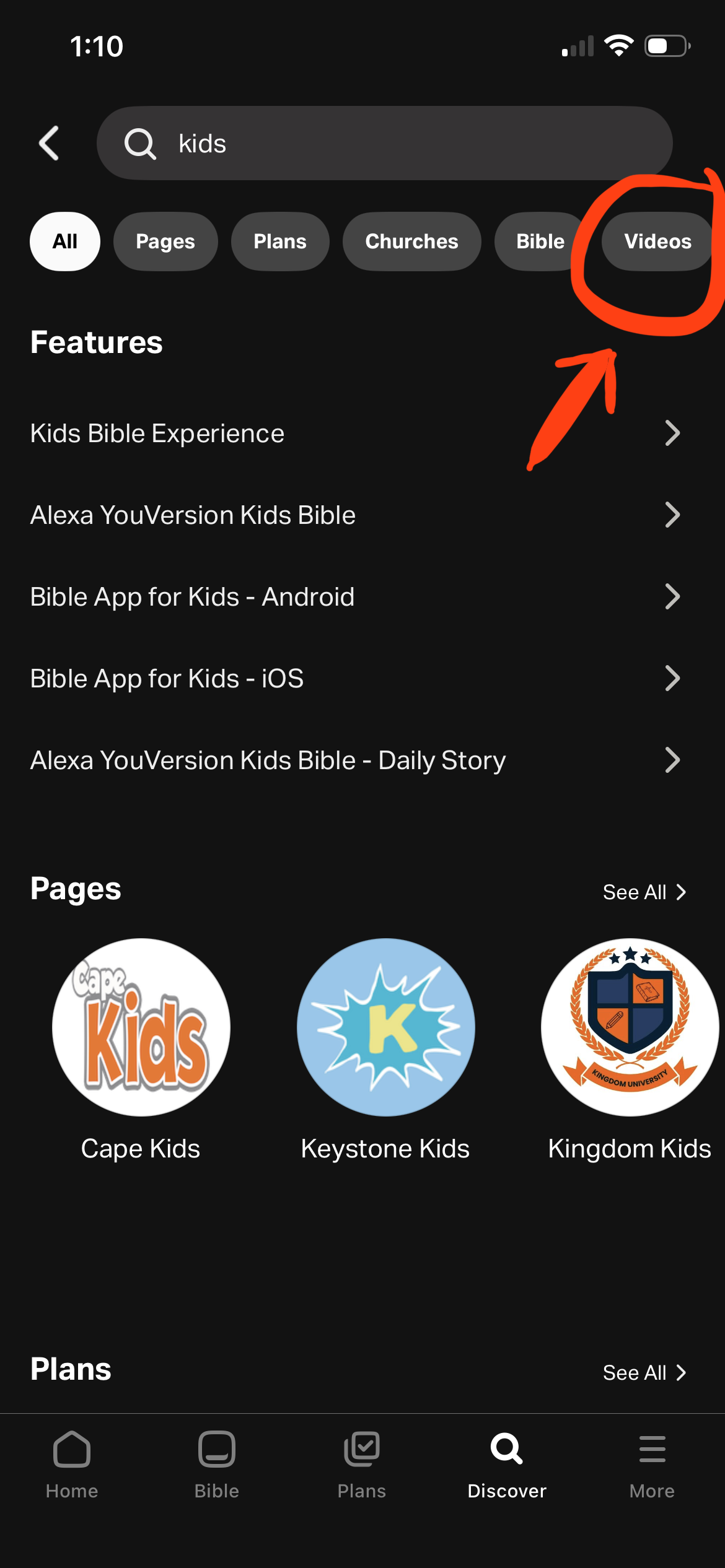The image size is (725, 1568).
Task: Filter results by Pages chip
Action: coord(165,242)
